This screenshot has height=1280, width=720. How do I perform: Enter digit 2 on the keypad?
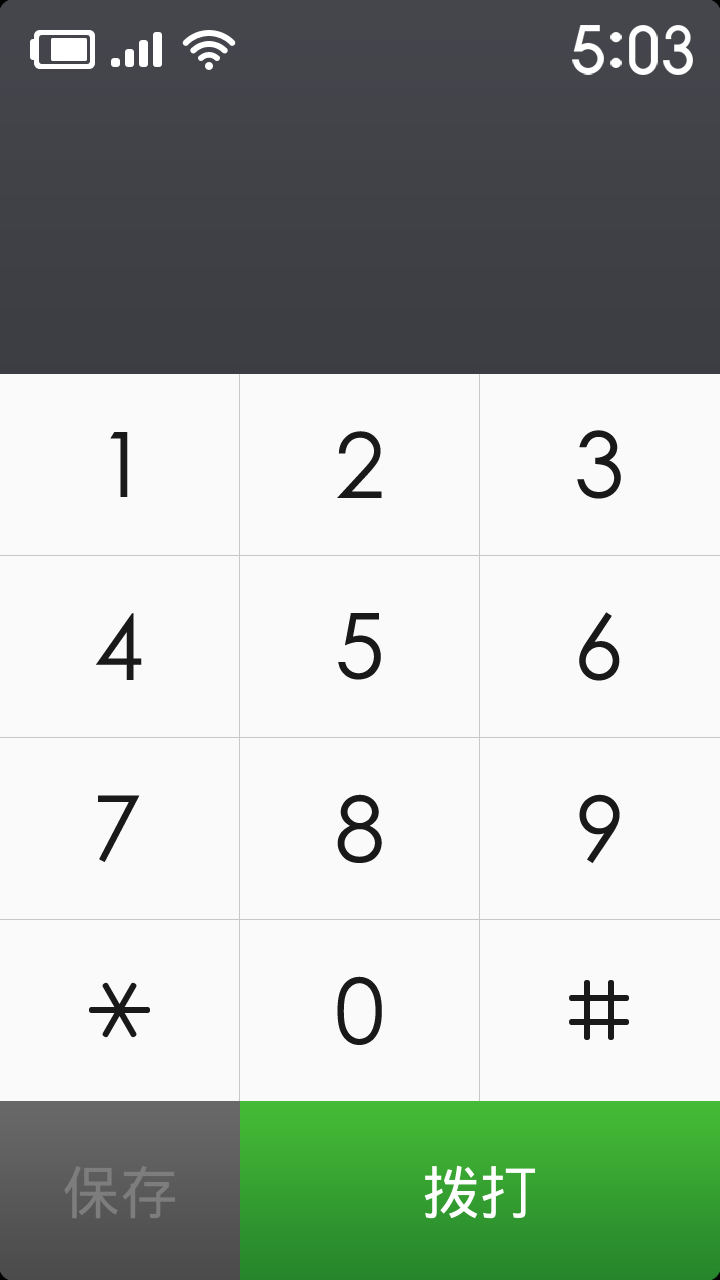360,465
